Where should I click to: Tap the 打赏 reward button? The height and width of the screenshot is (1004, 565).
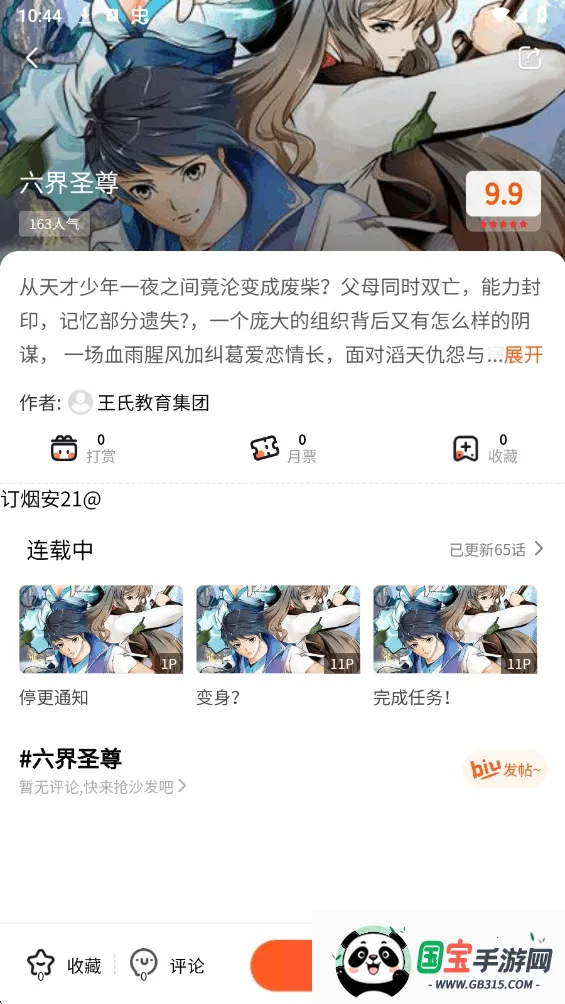(x=83, y=449)
